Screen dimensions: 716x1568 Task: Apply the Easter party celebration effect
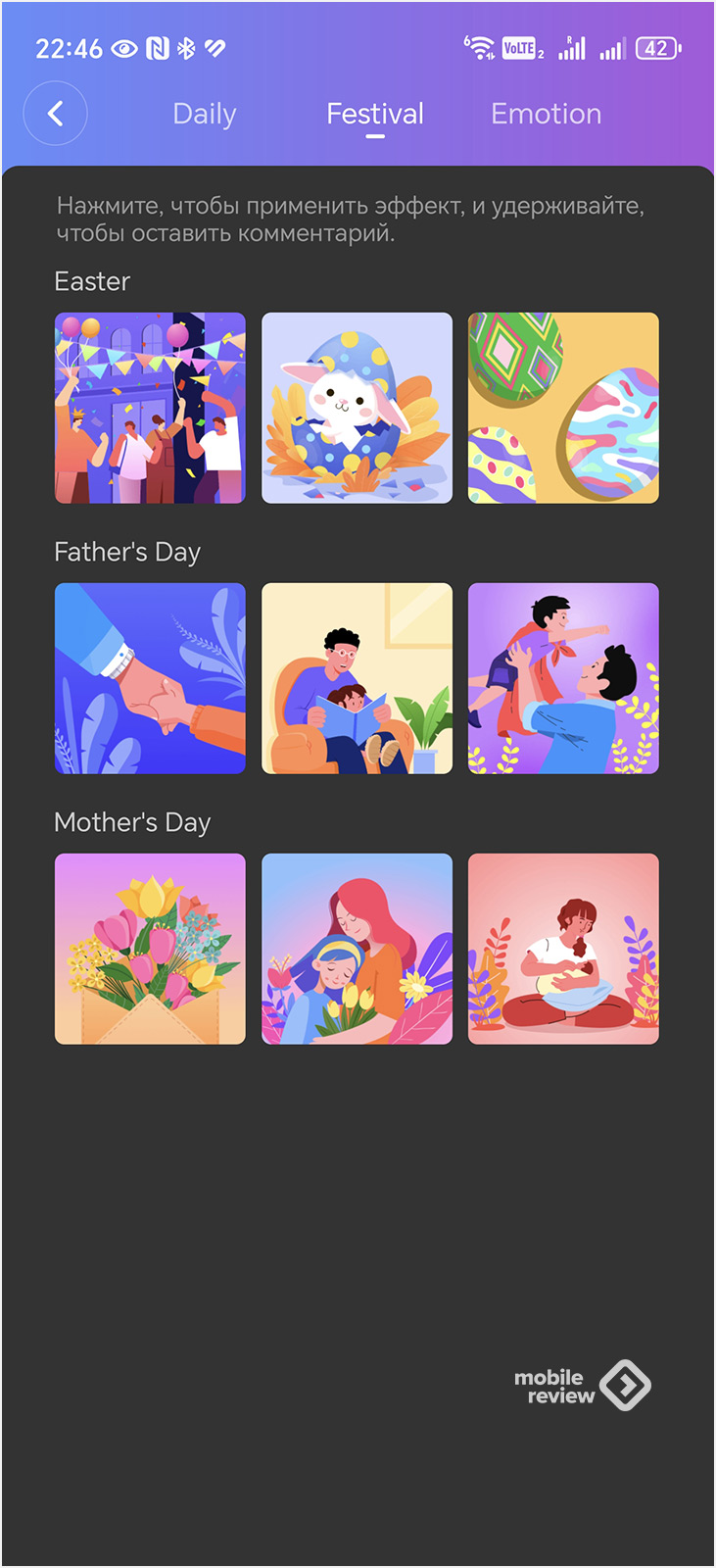point(150,408)
